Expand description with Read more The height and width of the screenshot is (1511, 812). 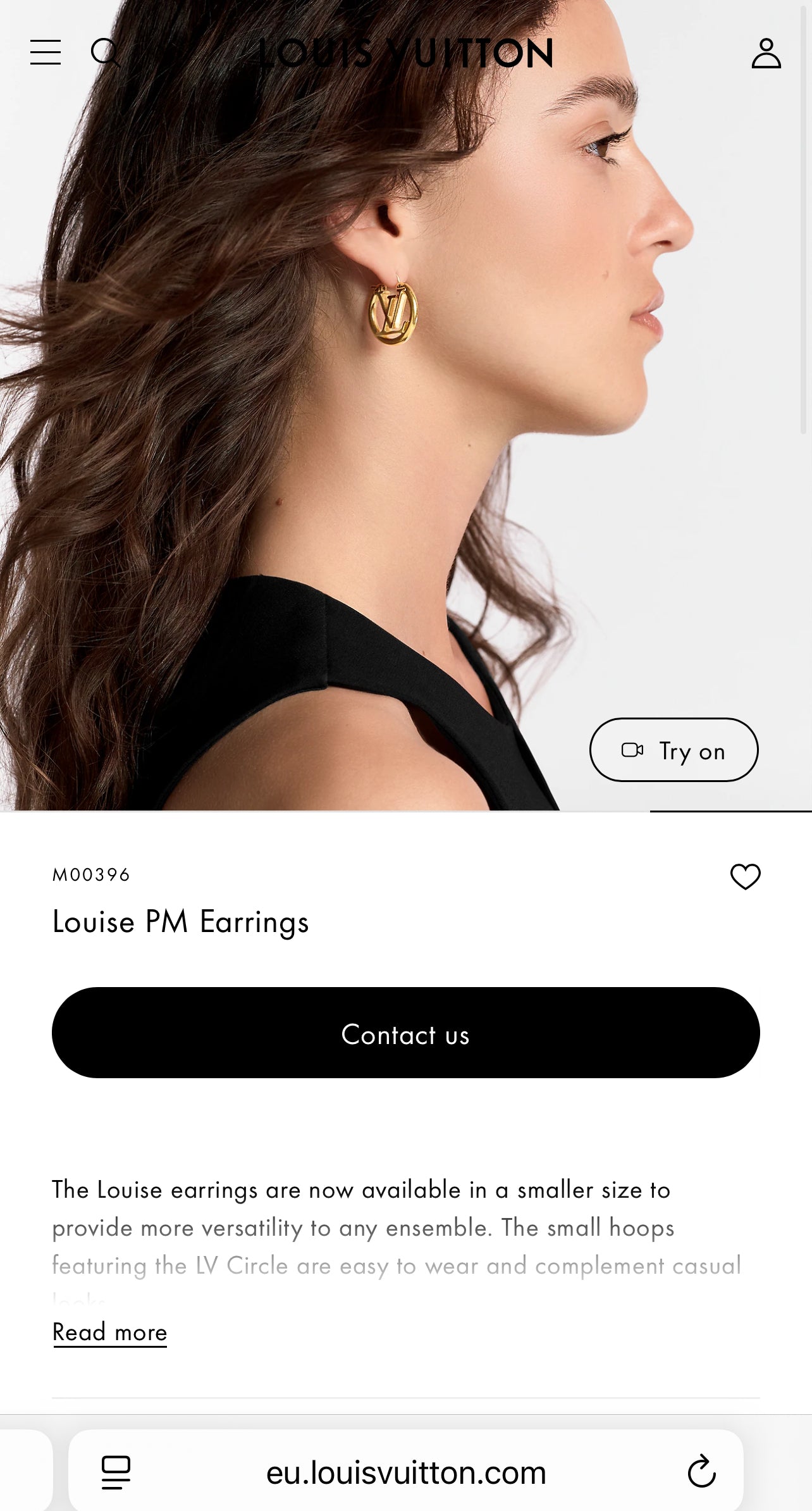(109, 1332)
